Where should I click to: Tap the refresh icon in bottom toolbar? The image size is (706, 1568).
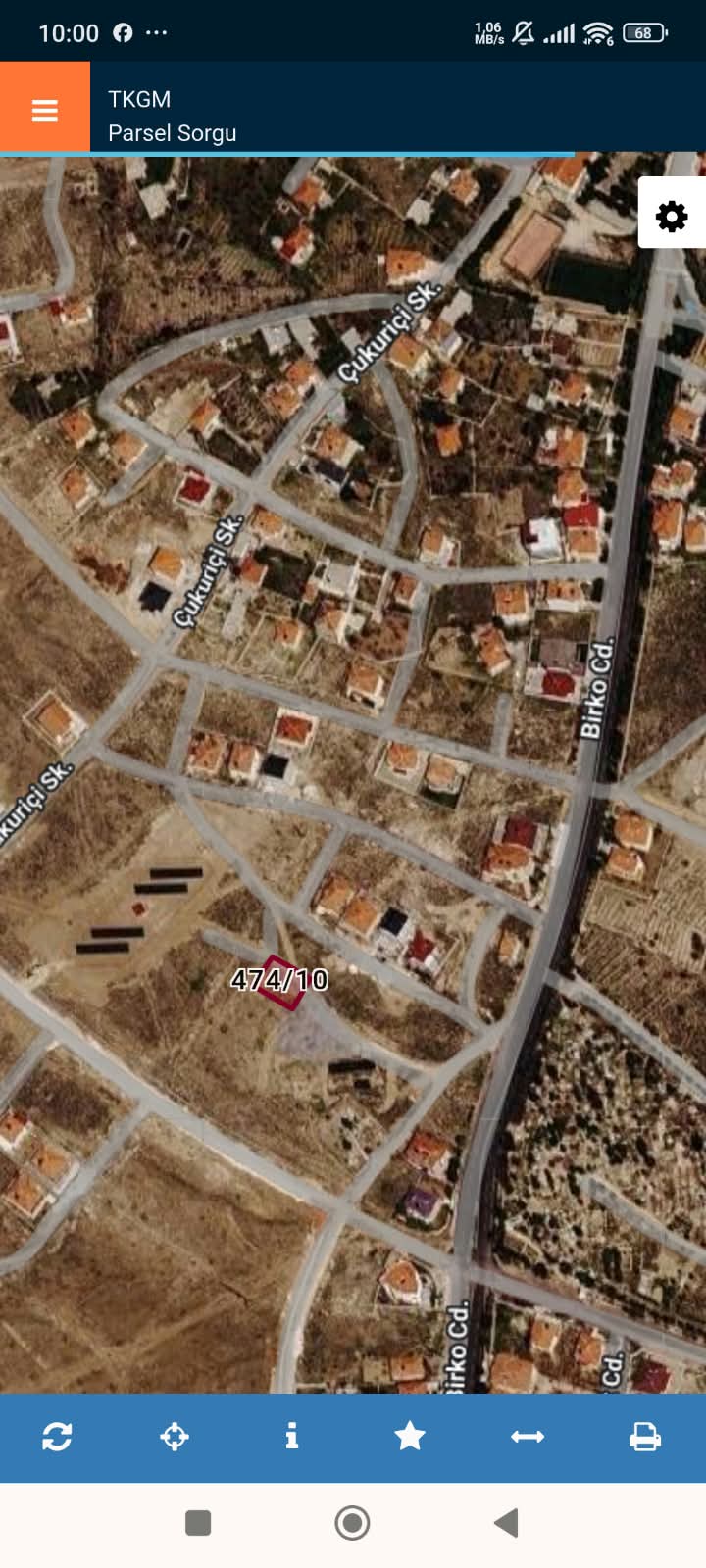pyautogui.click(x=57, y=1437)
